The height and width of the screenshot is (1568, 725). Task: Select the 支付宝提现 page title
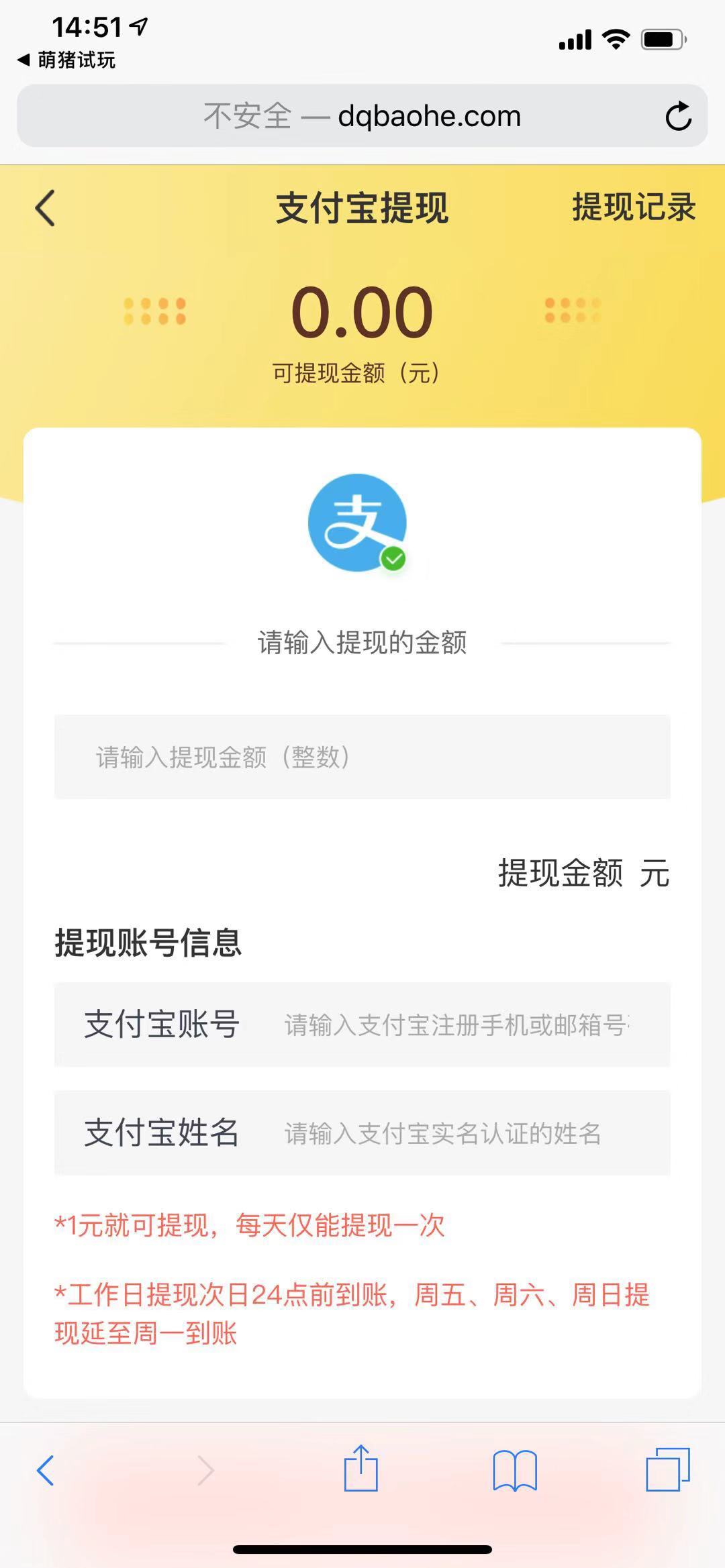coord(362,209)
